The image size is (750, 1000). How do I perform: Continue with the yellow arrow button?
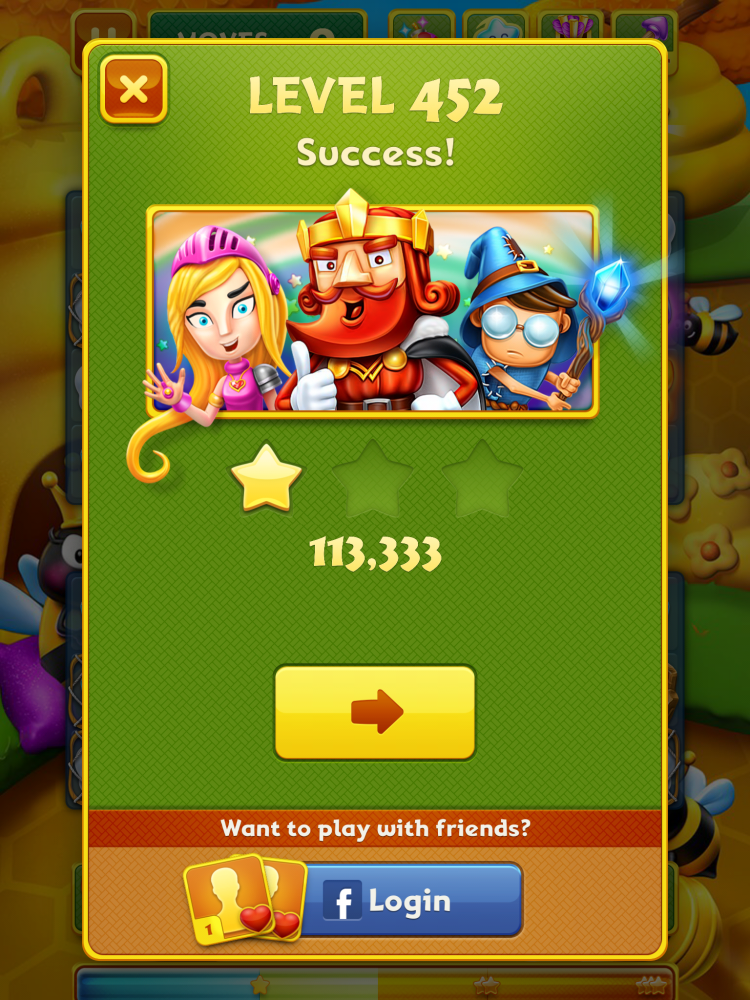click(375, 712)
